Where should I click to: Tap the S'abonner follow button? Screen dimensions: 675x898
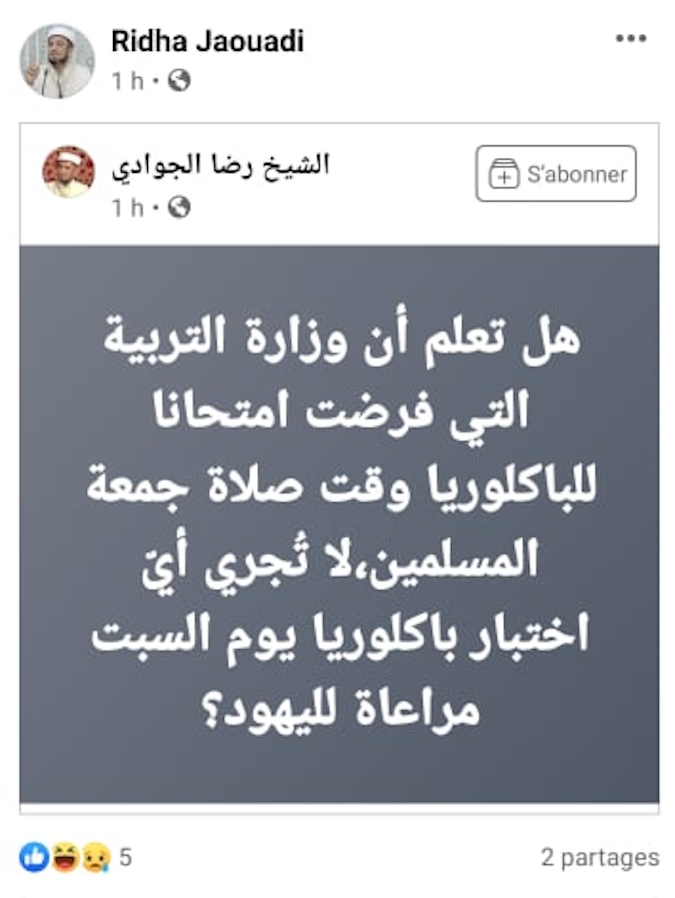click(x=556, y=174)
